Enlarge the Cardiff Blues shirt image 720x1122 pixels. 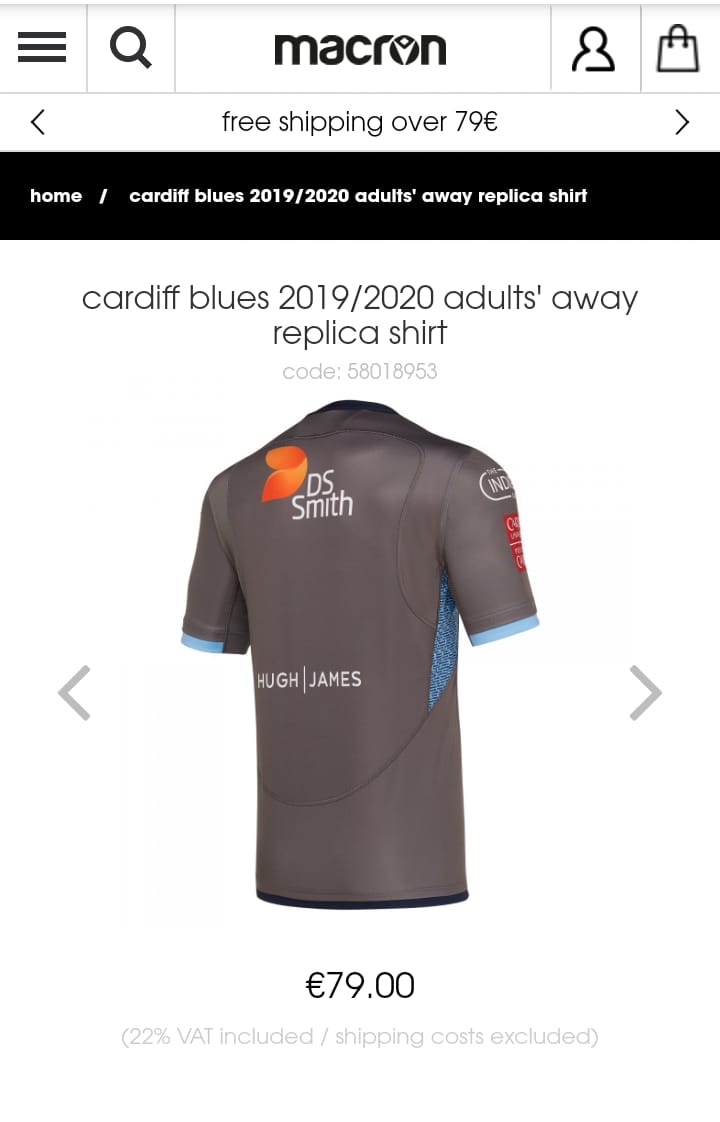coord(360,655)
